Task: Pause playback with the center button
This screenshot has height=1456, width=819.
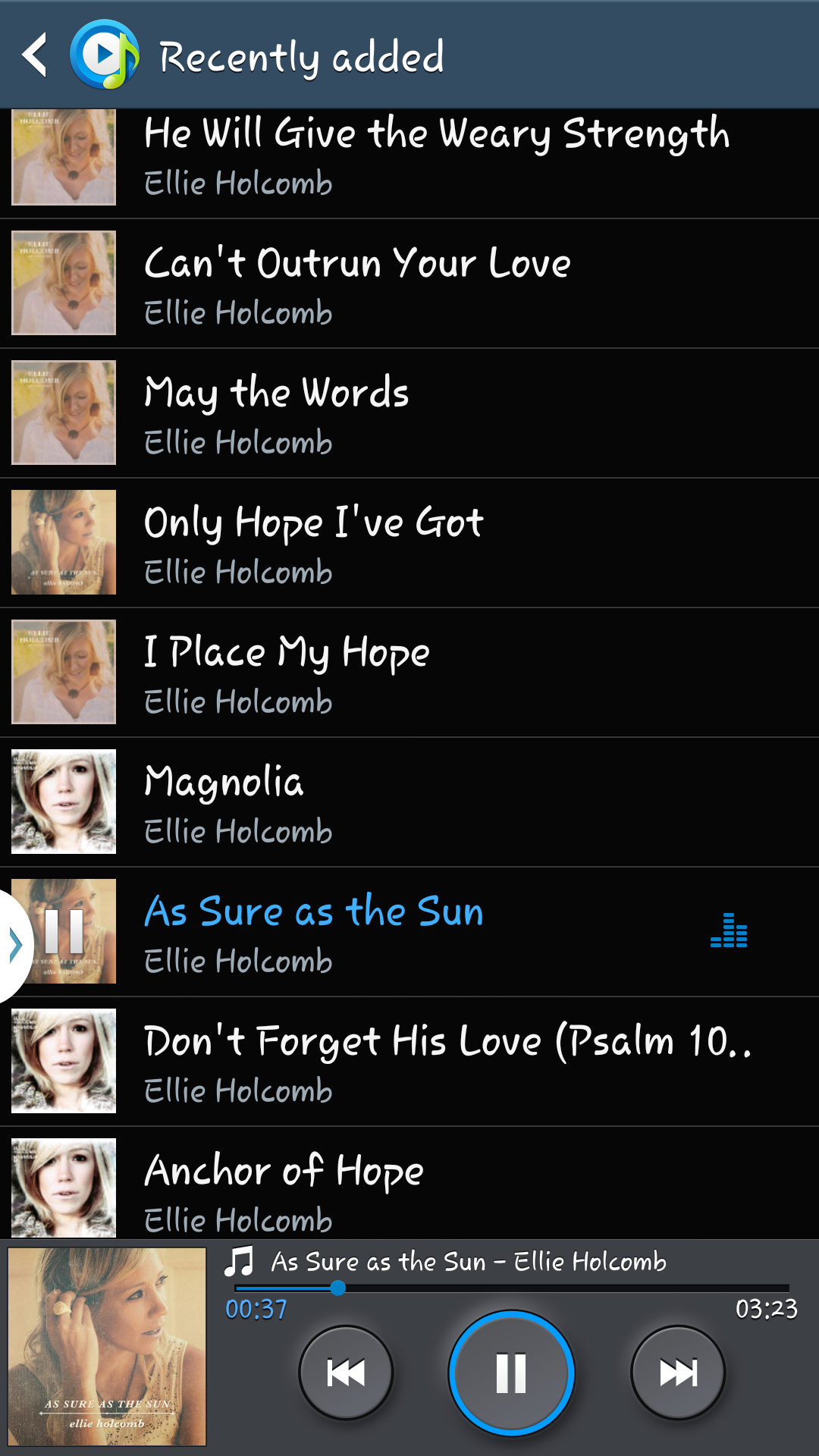Action: pyautogui.click(x=511, y=1373)
